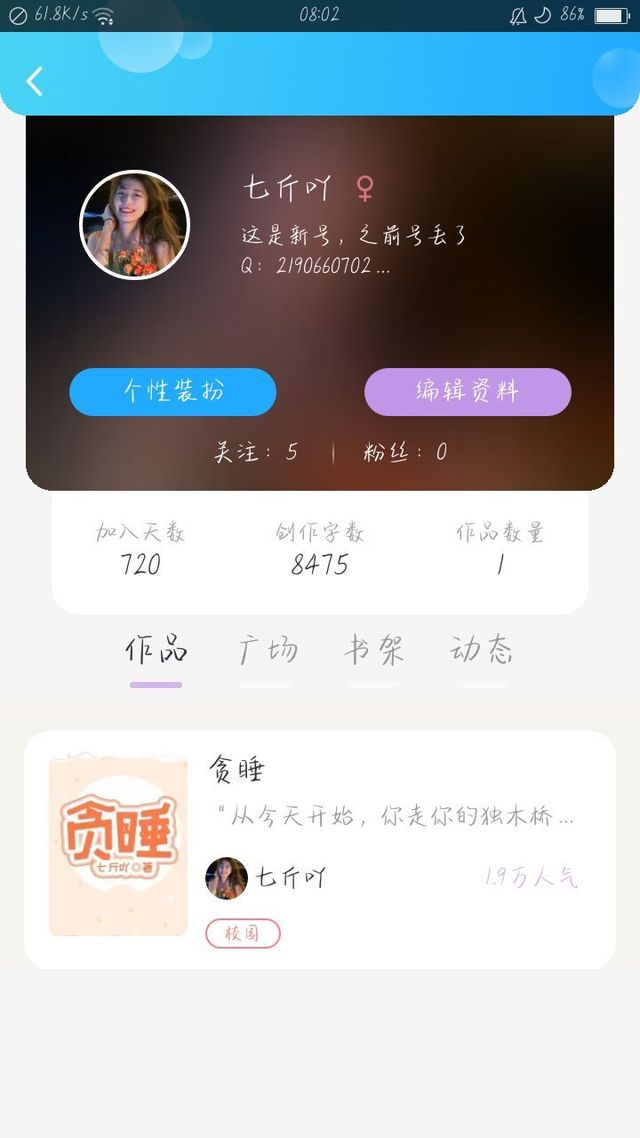
Task: View the profile avatar picture
Action: 134,225
